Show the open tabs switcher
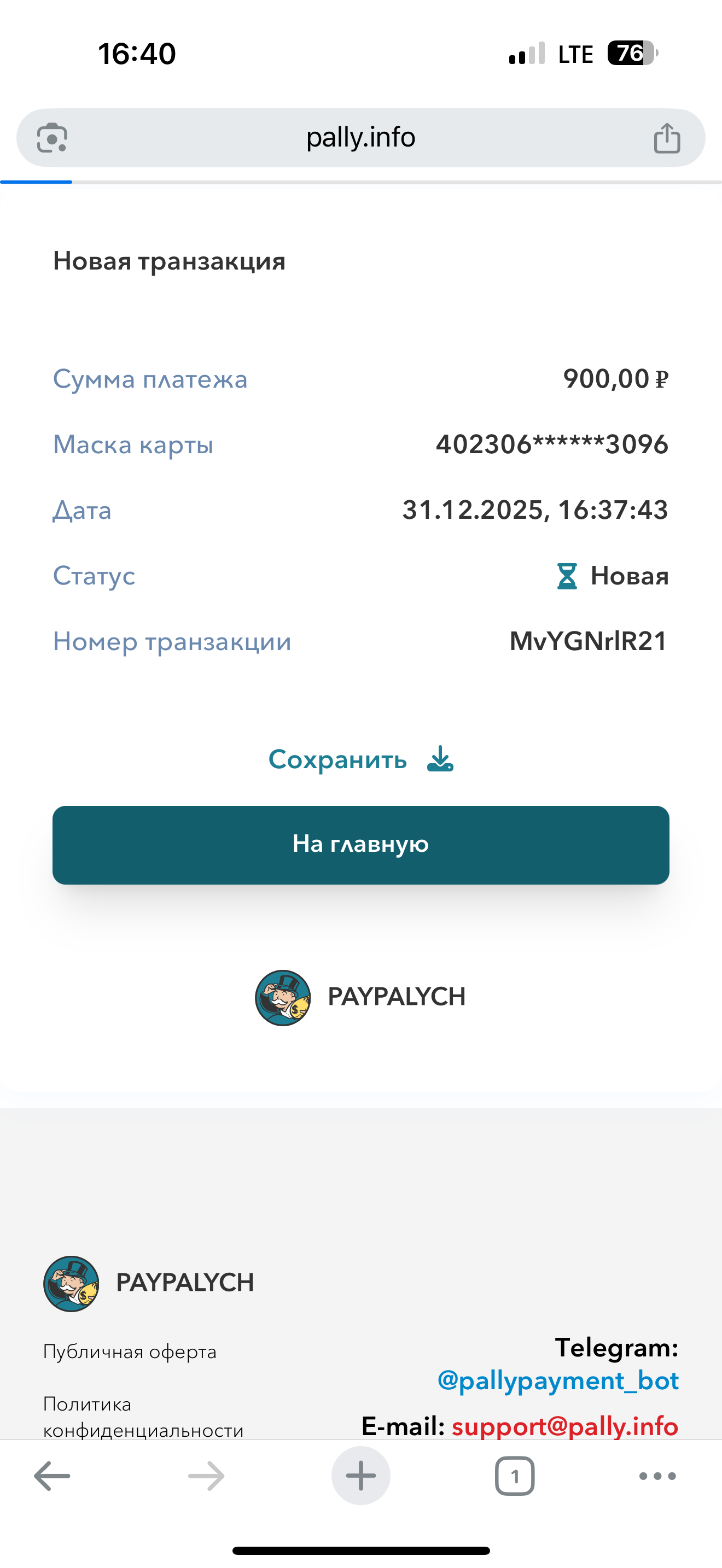722x1568 pixels. point(514,1476)
